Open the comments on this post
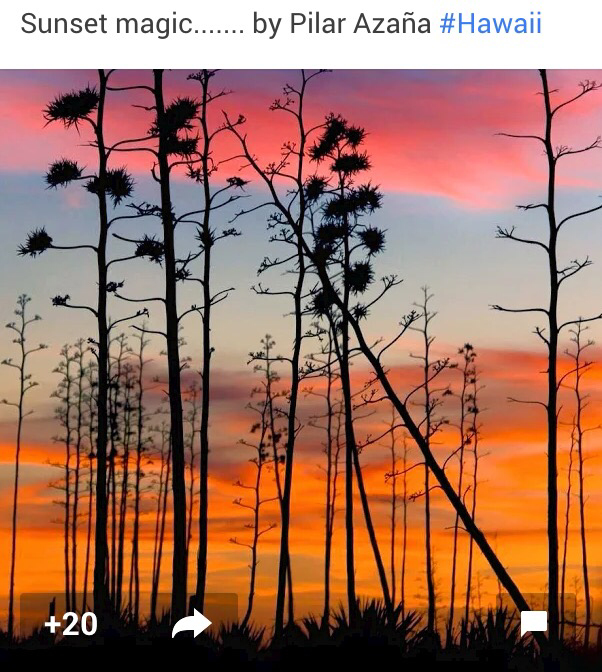Viewport: 602px width, 672px height. tap(534, 624)
